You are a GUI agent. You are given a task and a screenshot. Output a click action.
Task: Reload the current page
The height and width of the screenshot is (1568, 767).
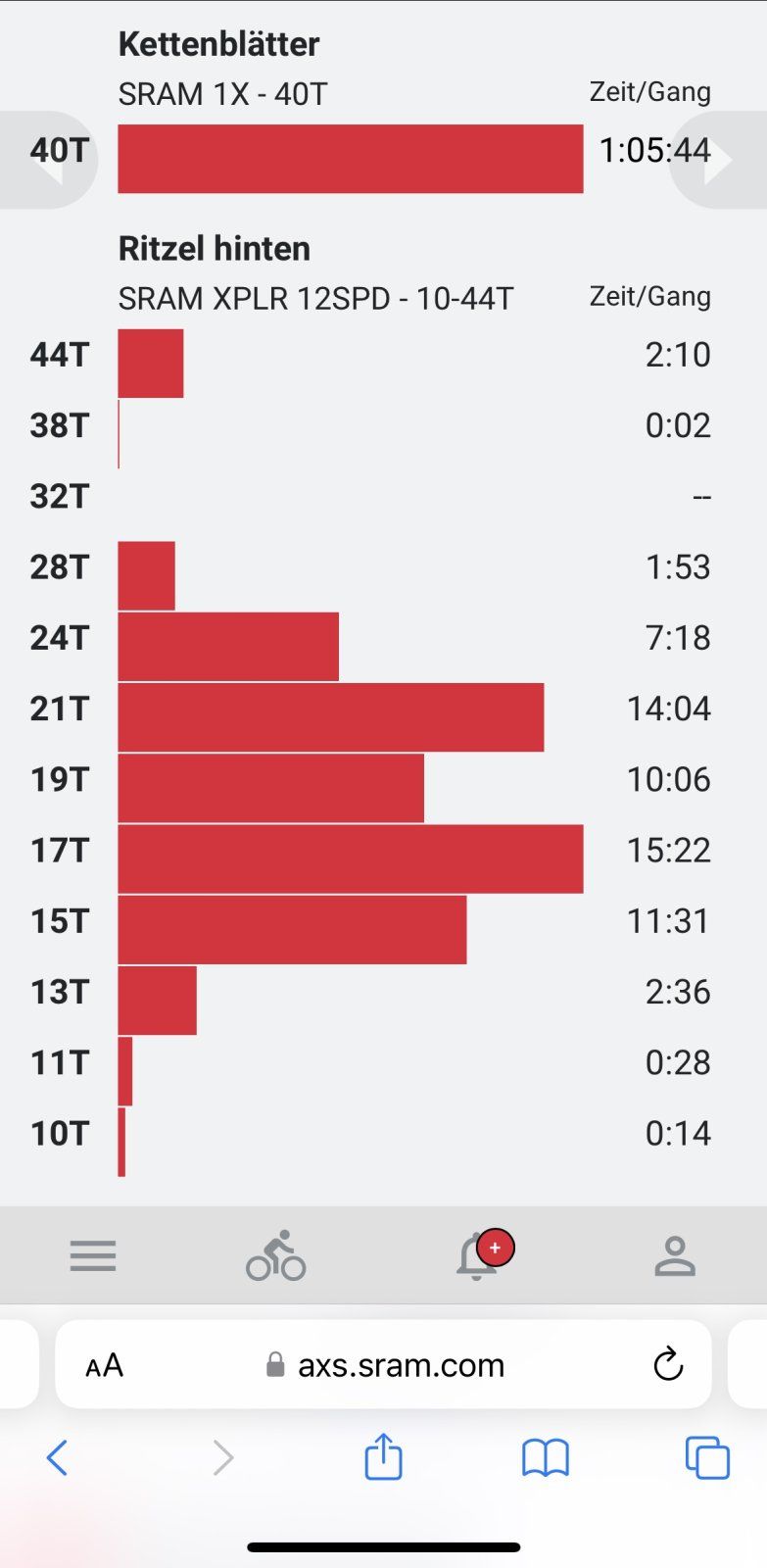click(668, 1364)
